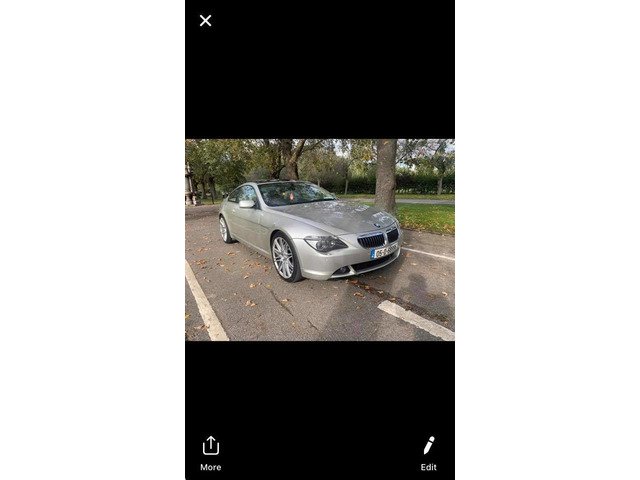This screenshot has height=480, width=640.
Task: Edit this photo
Action: tap(428, 452)
